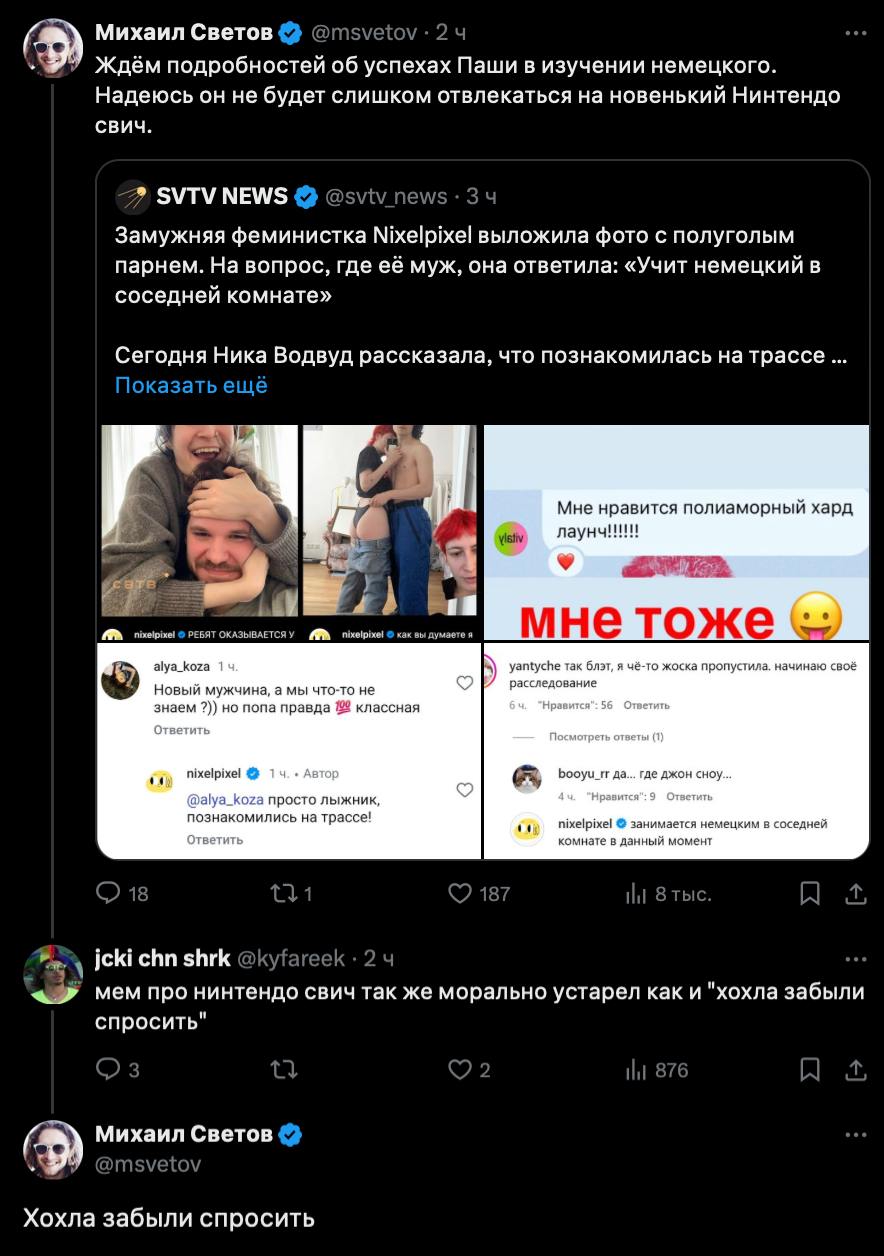Bookmark jcki chn shrk's reply
Screen dimensions: 884x1256
point(810,1070)
